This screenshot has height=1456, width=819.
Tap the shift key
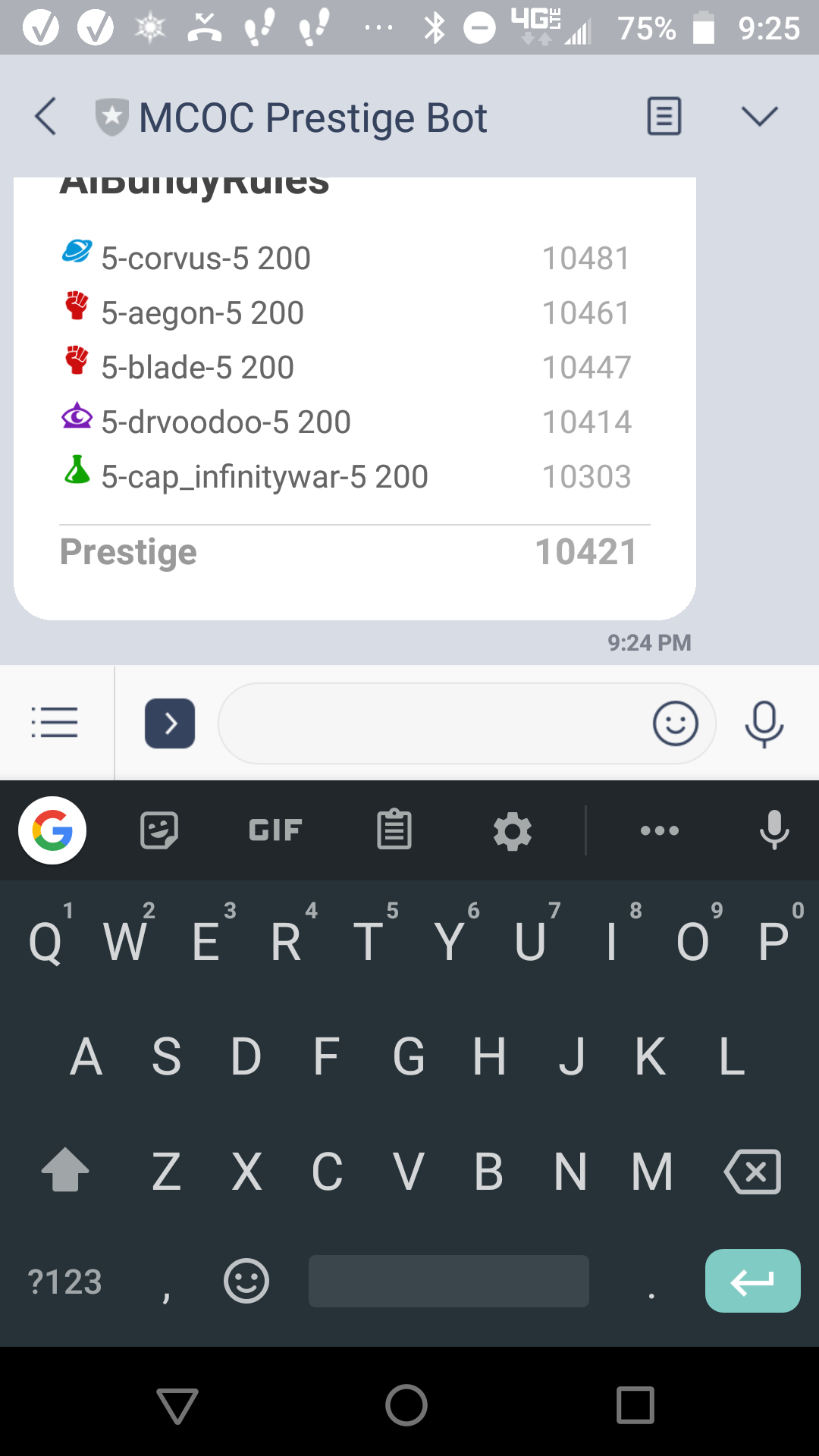[65, 1170]
